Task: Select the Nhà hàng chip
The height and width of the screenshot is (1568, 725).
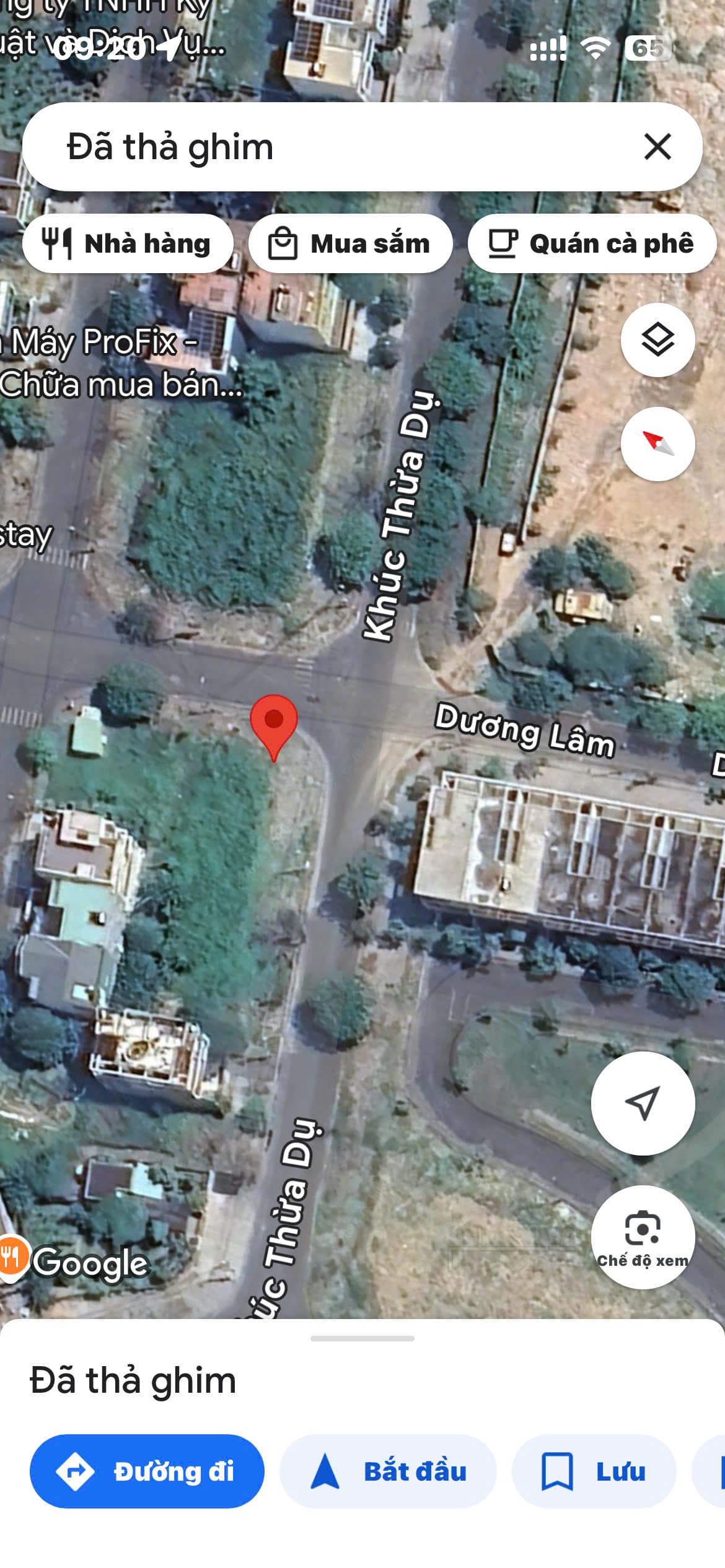Action: coord(128,243)
